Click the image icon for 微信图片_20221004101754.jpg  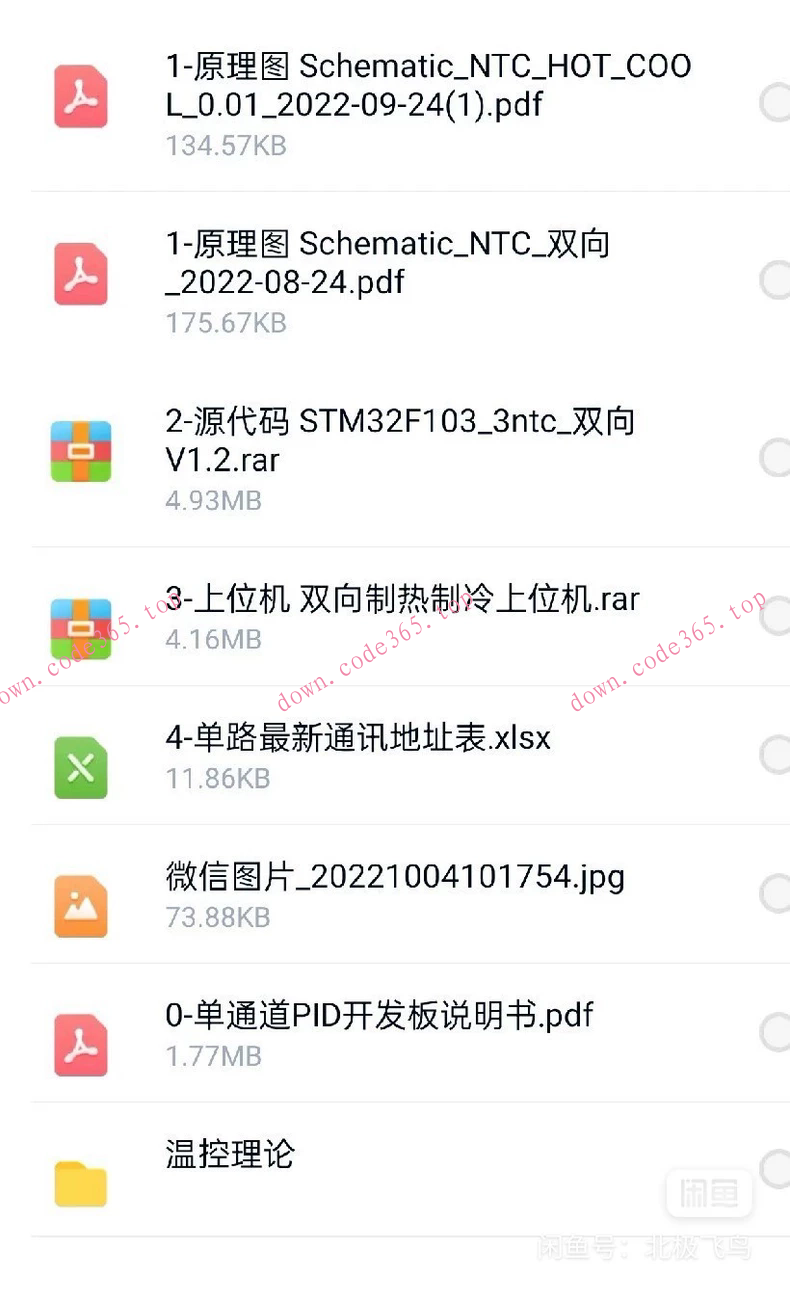pos(80,905)
